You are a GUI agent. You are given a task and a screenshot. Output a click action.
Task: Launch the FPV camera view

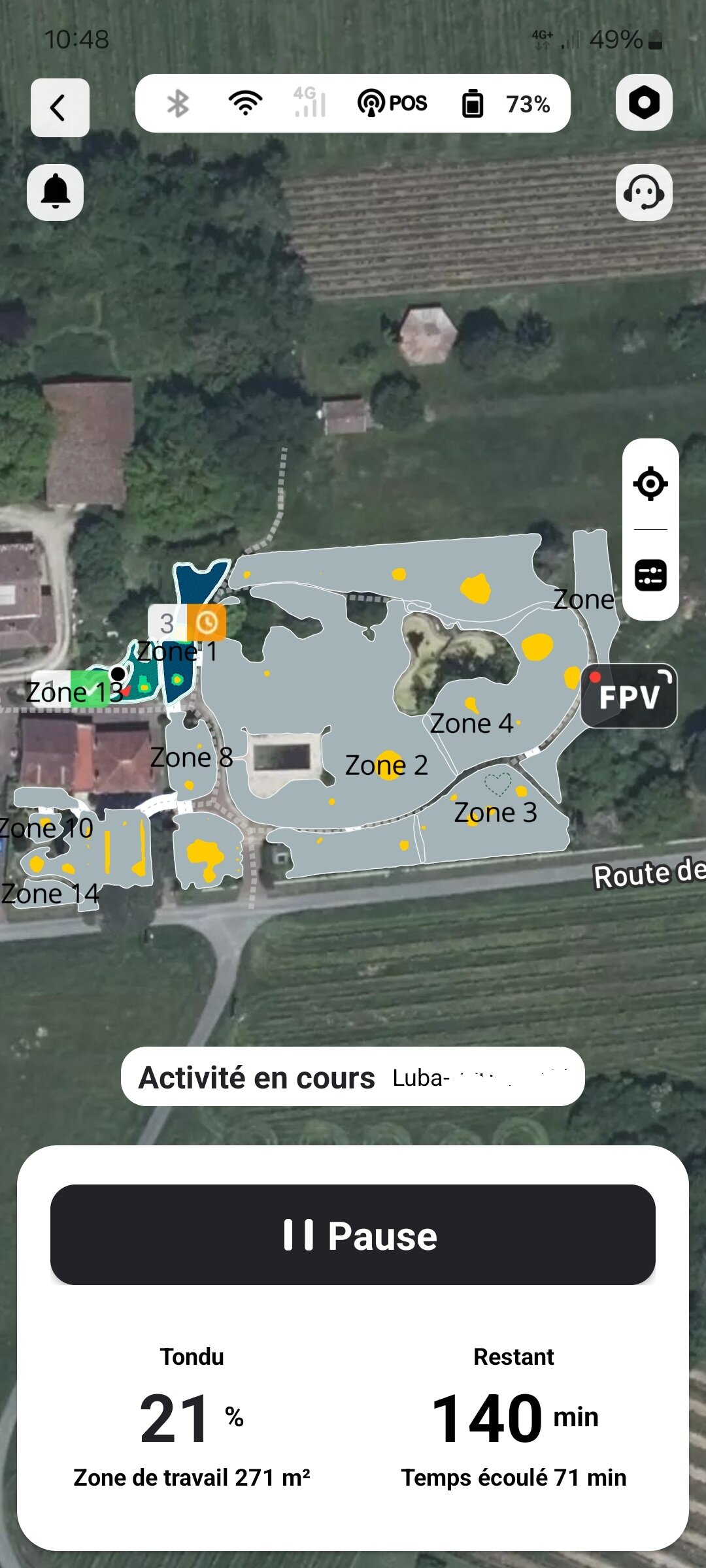629,696
